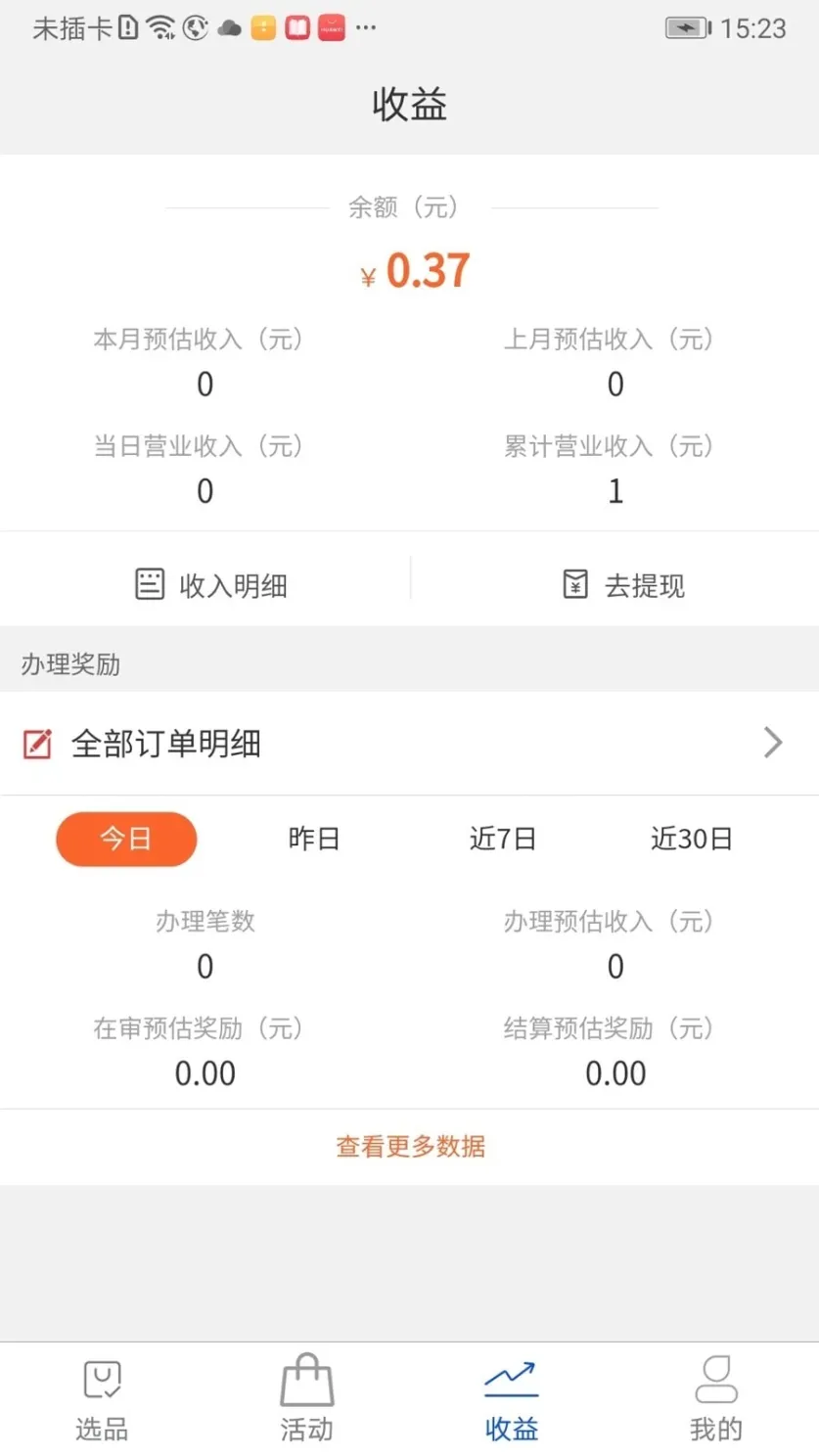Tap 去提现 to withdraw balance
819x1456 pixels.
623,585
